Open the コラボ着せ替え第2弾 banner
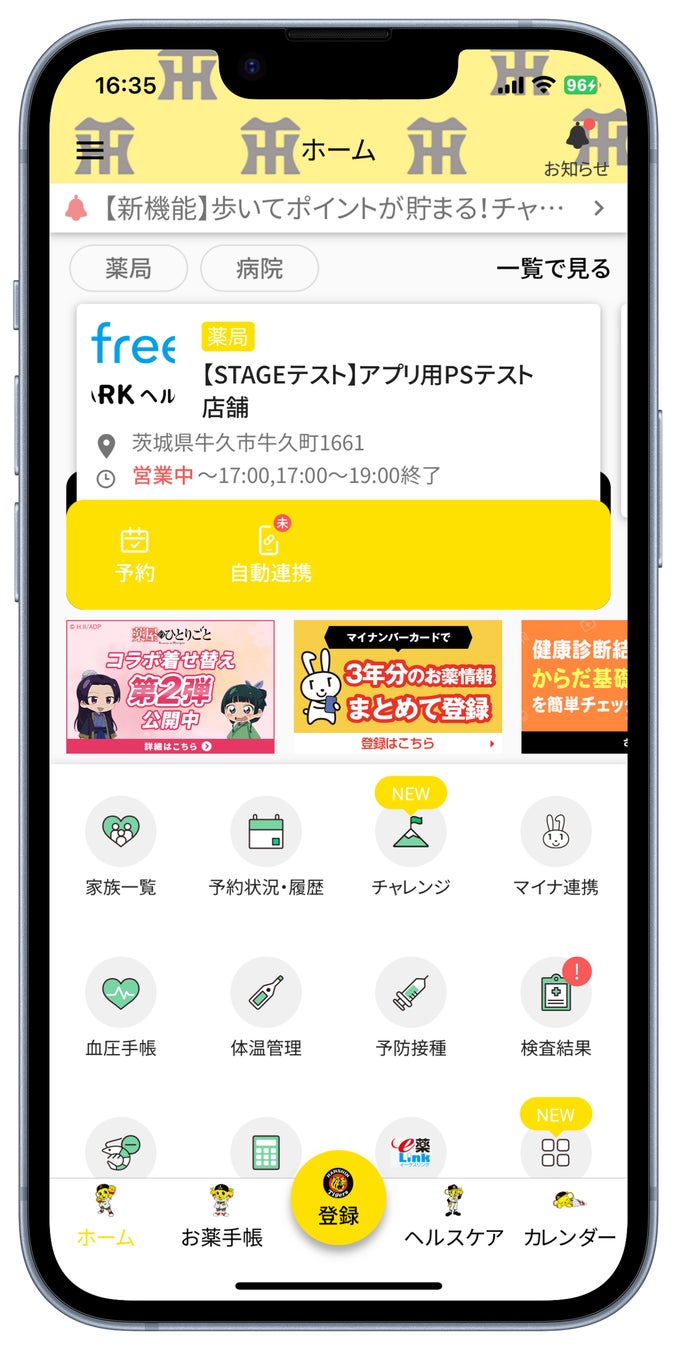 pos(170,686)
